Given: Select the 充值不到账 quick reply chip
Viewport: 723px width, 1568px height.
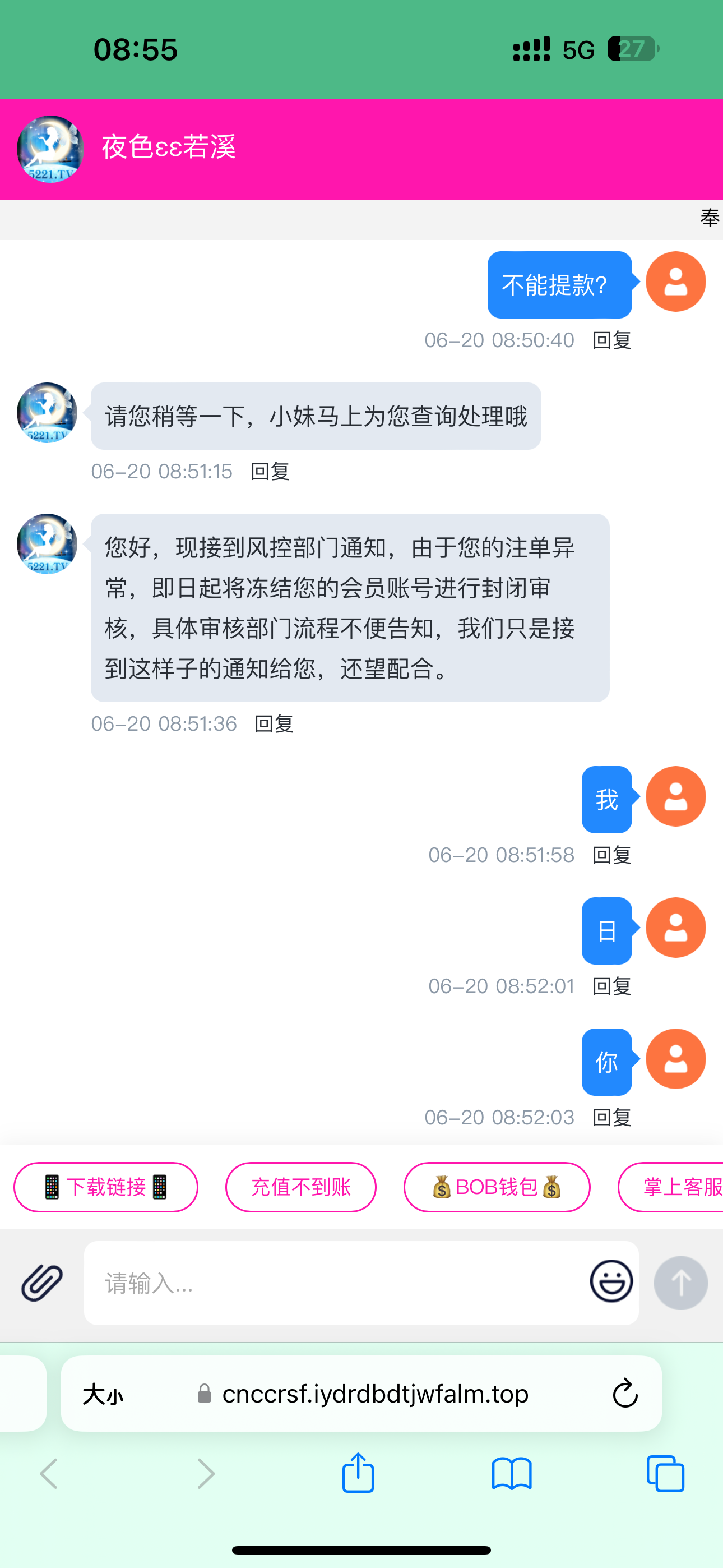Looking at the screenshot, I should click(300, 1187).
